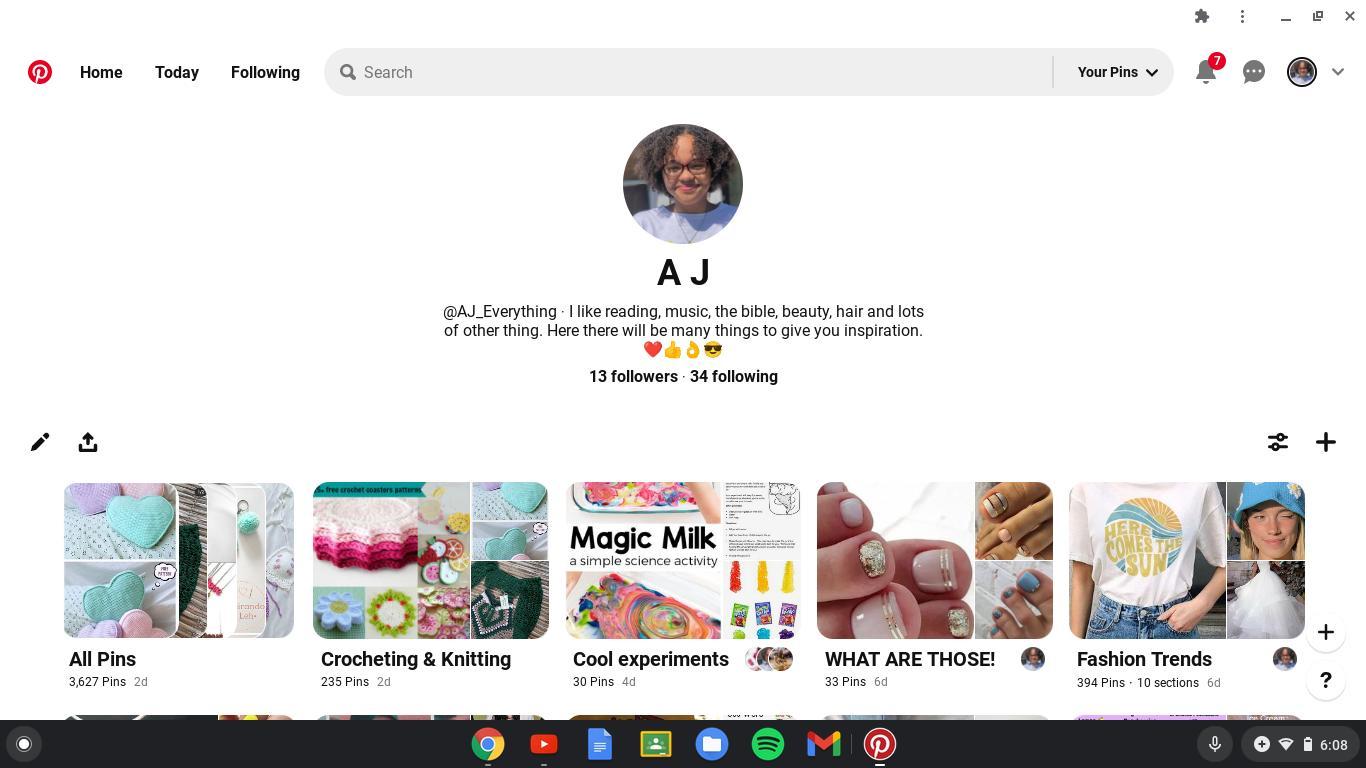Open the profile avatar in header
Image resolution: width=1366 pixels, height=768 pixels.
pos(1302,72)
